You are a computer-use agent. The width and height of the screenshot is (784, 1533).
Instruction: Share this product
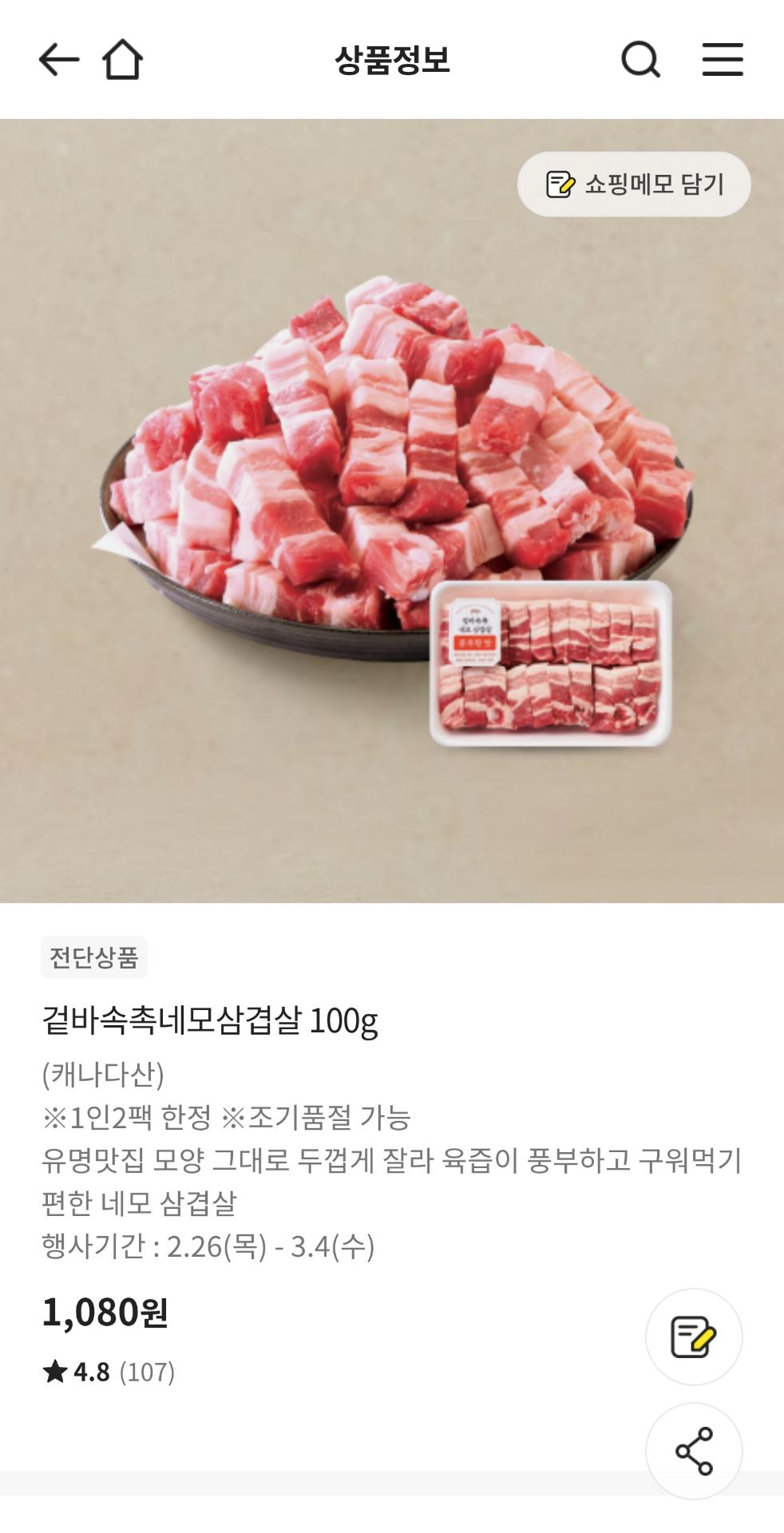(693, 1451)
